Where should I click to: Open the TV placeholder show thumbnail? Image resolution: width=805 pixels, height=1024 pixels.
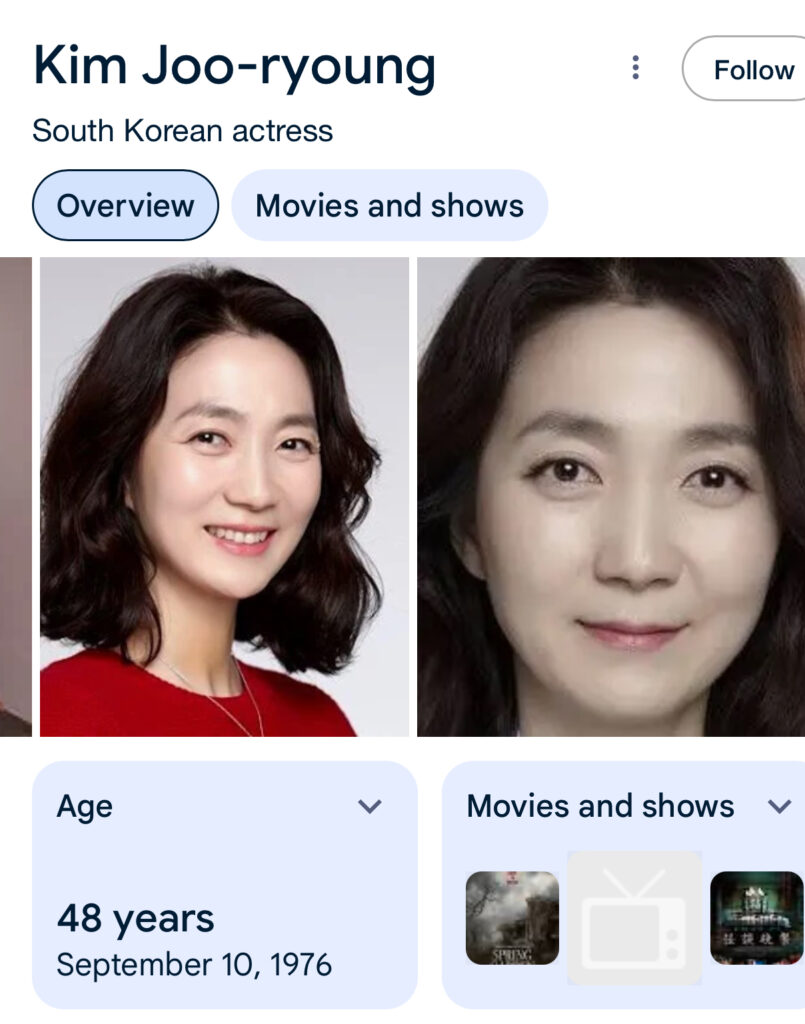pos(634,918)
